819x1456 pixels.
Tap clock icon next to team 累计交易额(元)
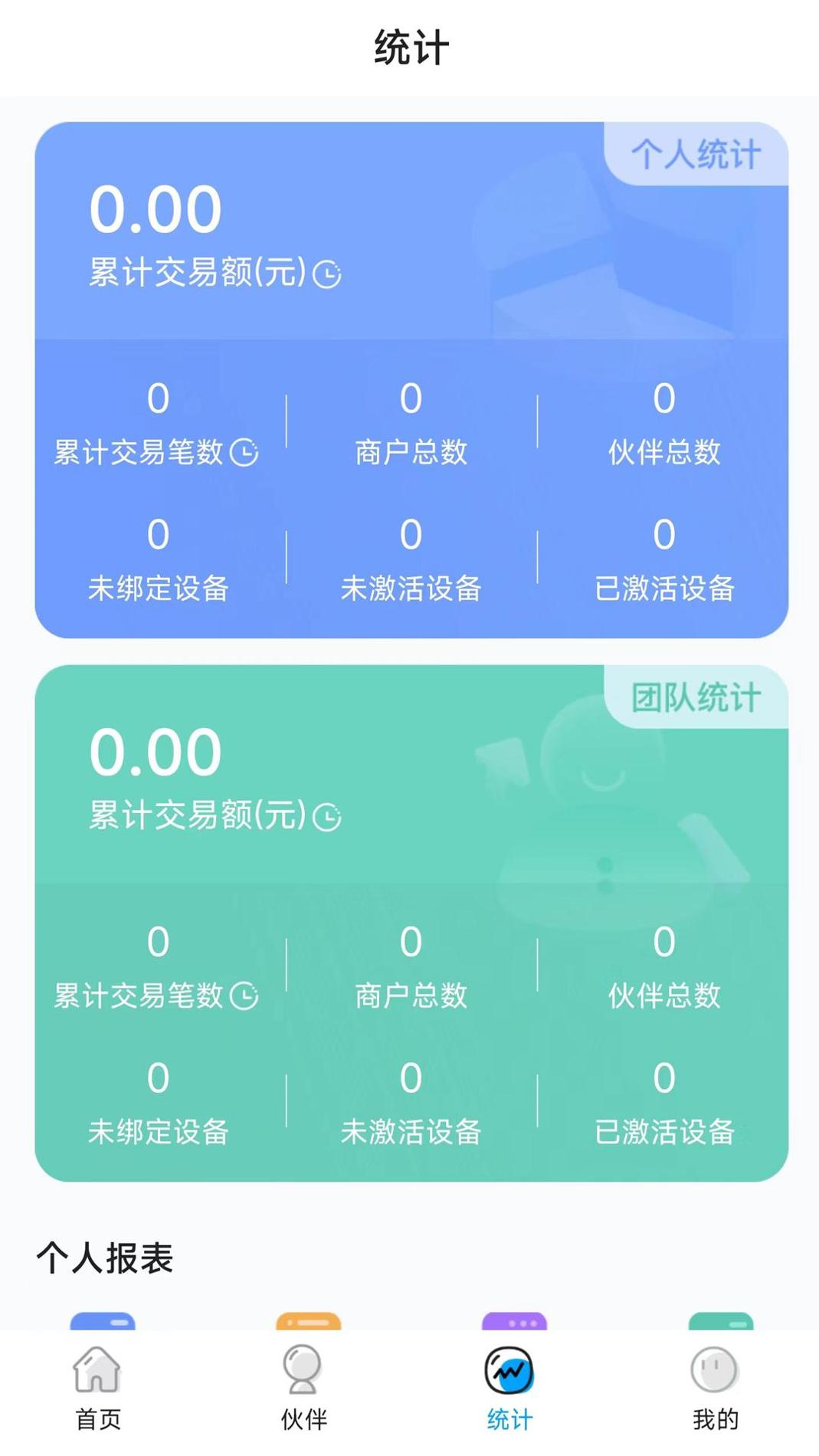(328, 818)
